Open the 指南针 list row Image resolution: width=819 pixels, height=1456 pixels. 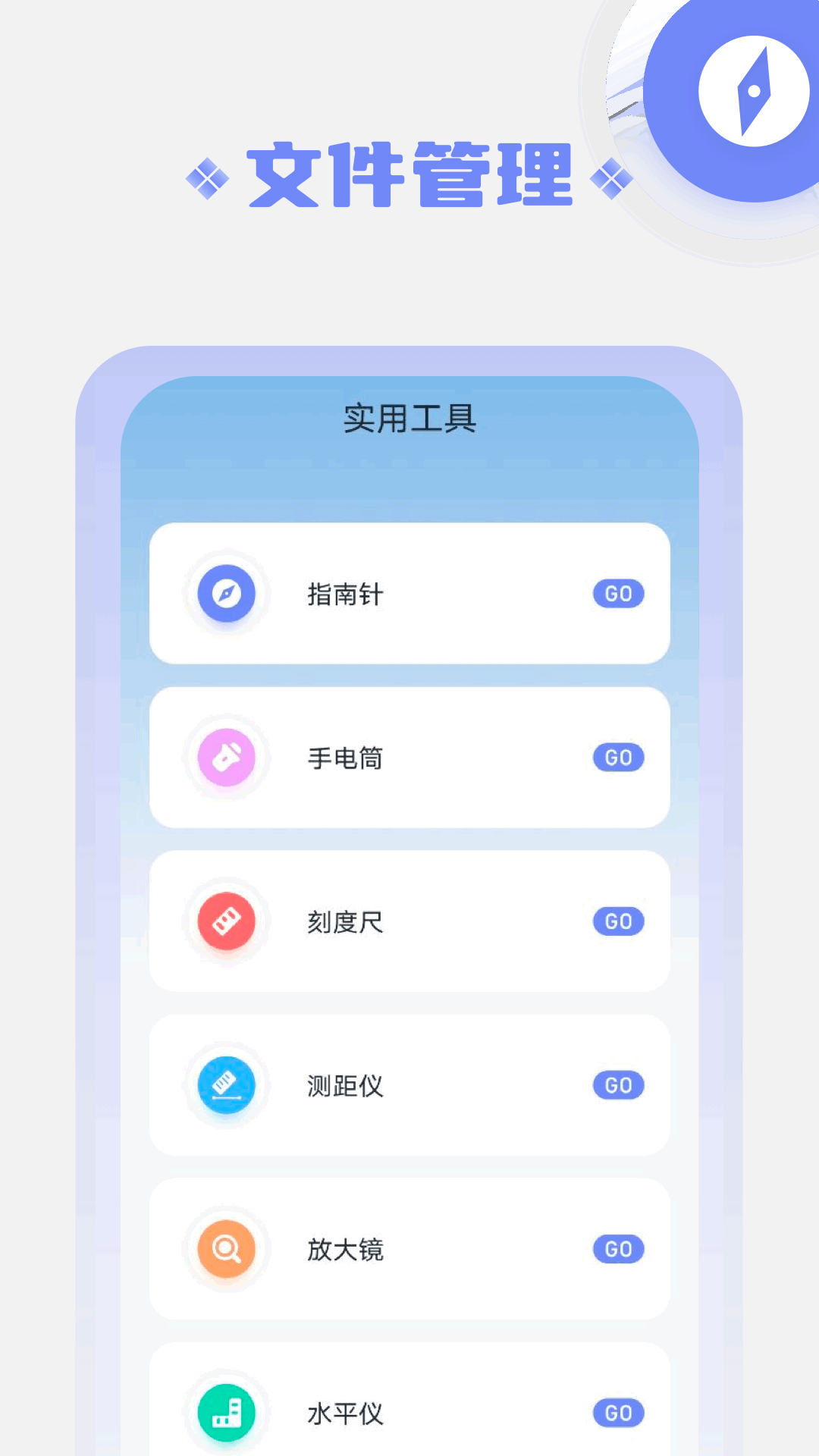(x=409, y=595)
